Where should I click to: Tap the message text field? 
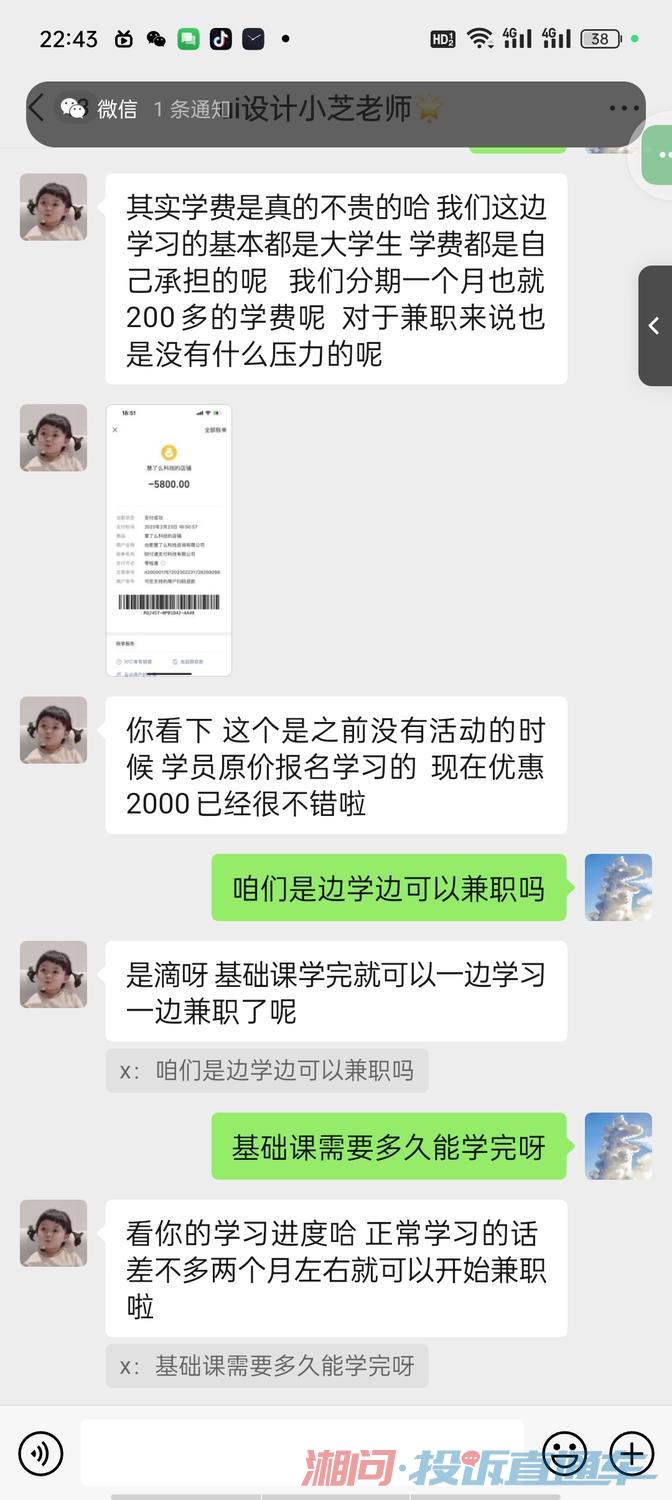pos(300,1452)
